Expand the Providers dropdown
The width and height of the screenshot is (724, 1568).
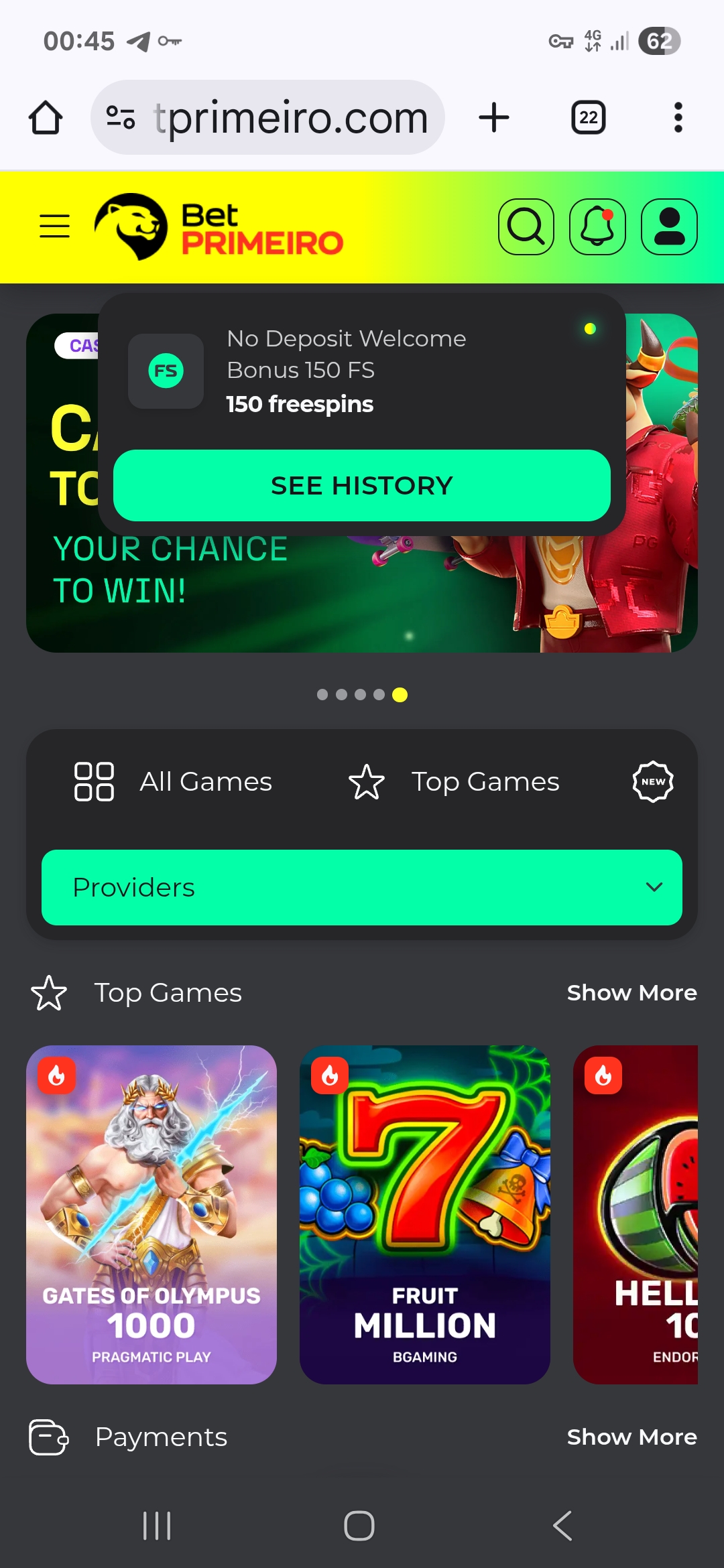click(362, 887)
